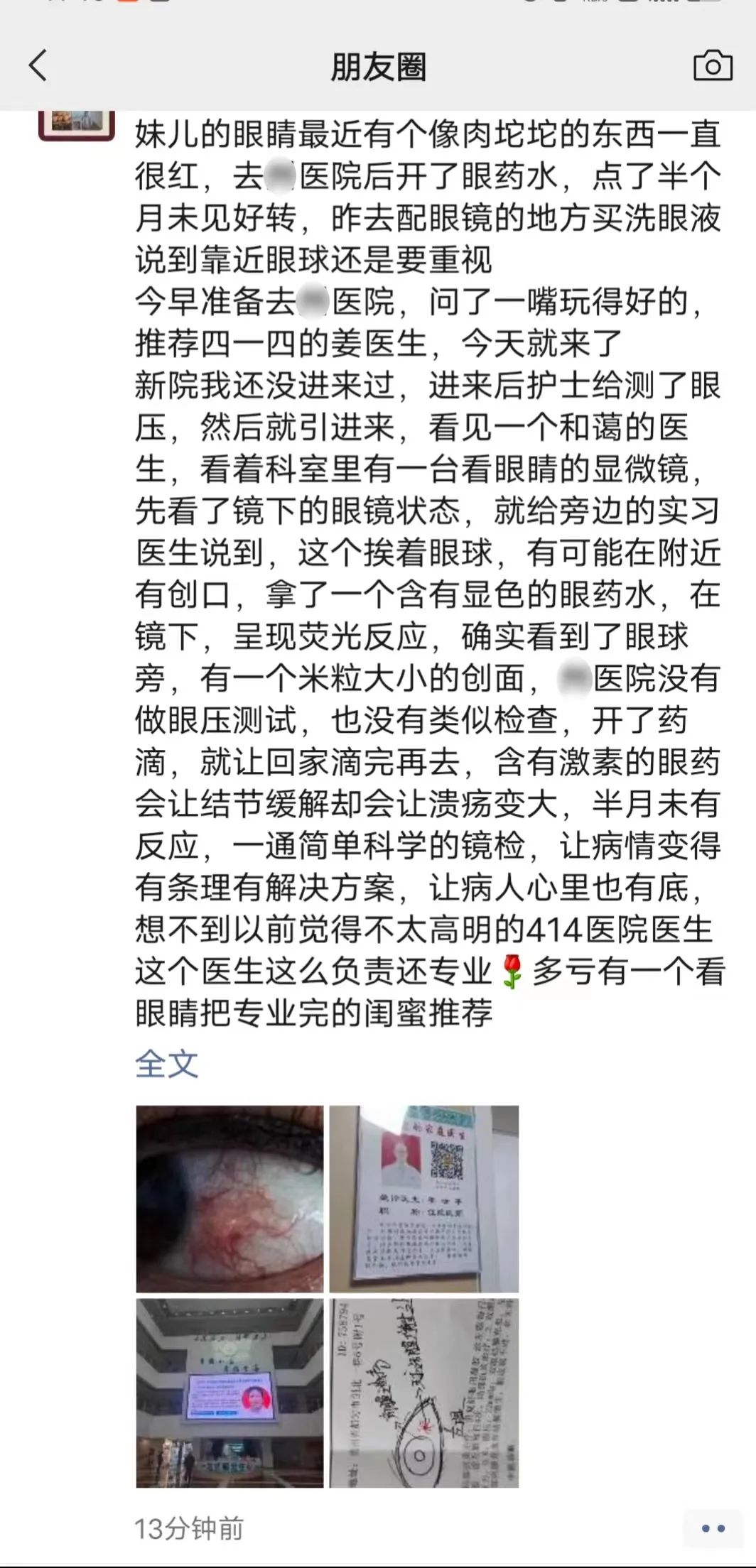
Task: Open the like and comment menu
Action: click(x=713, y=1528)
